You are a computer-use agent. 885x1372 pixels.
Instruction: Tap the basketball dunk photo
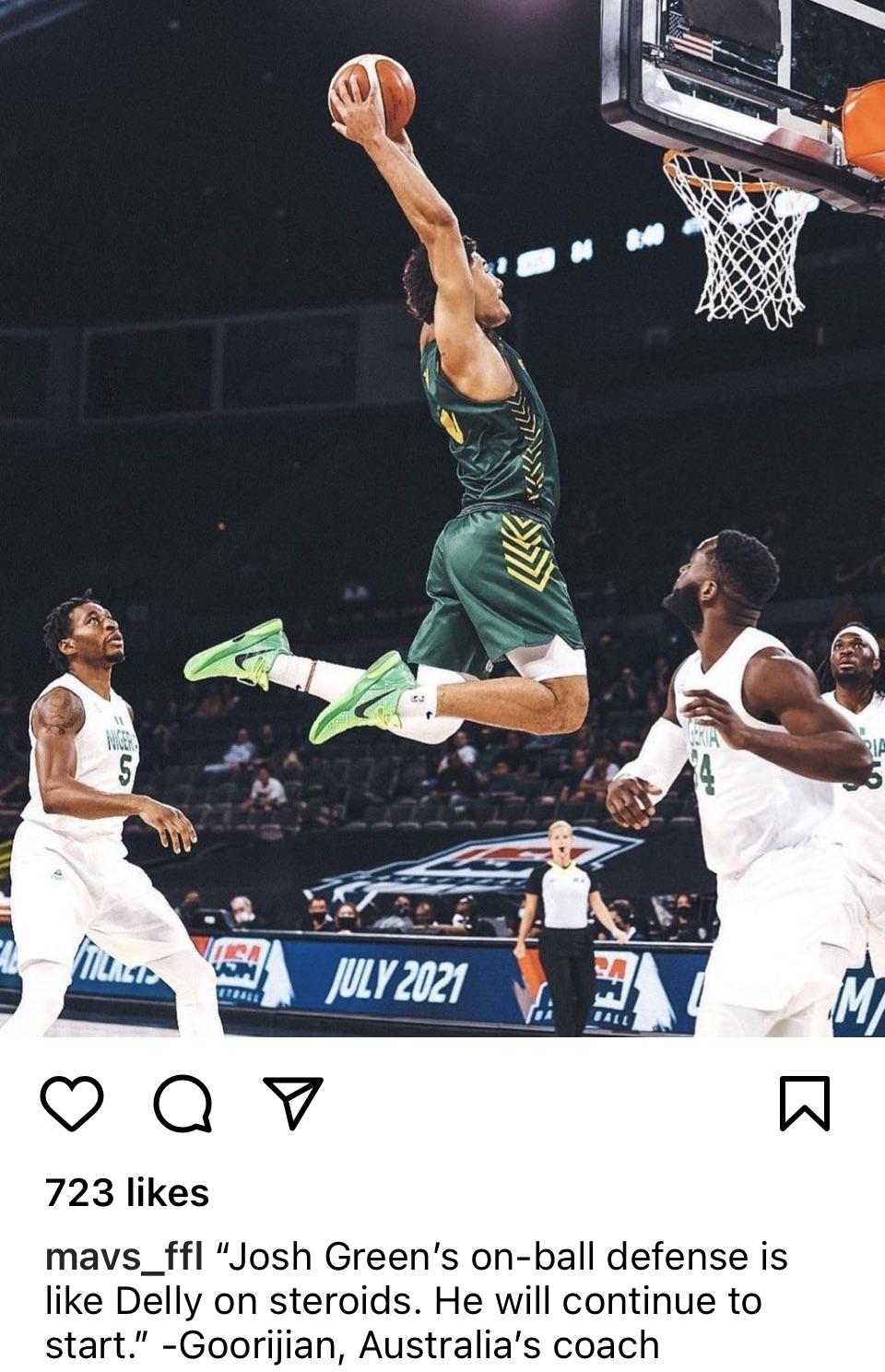[442, 516]
